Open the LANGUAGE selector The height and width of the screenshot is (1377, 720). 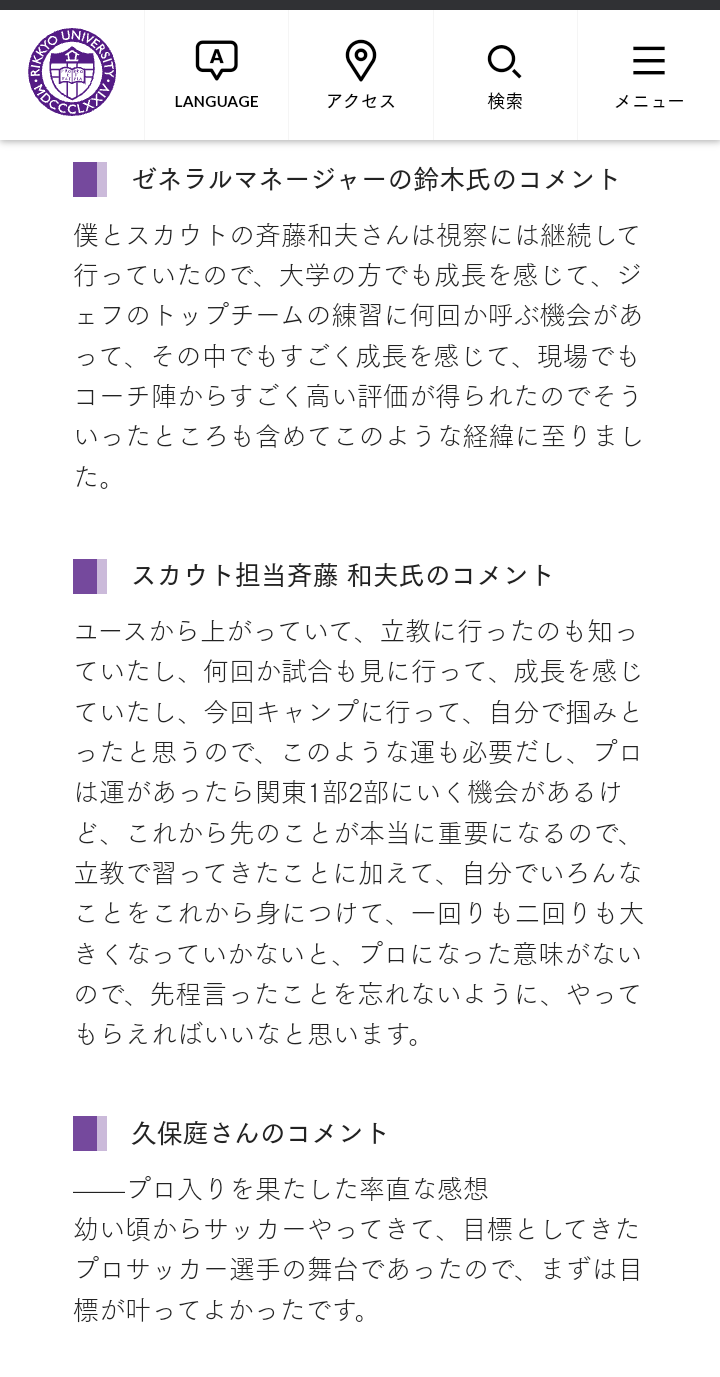[x=216, y=75]
